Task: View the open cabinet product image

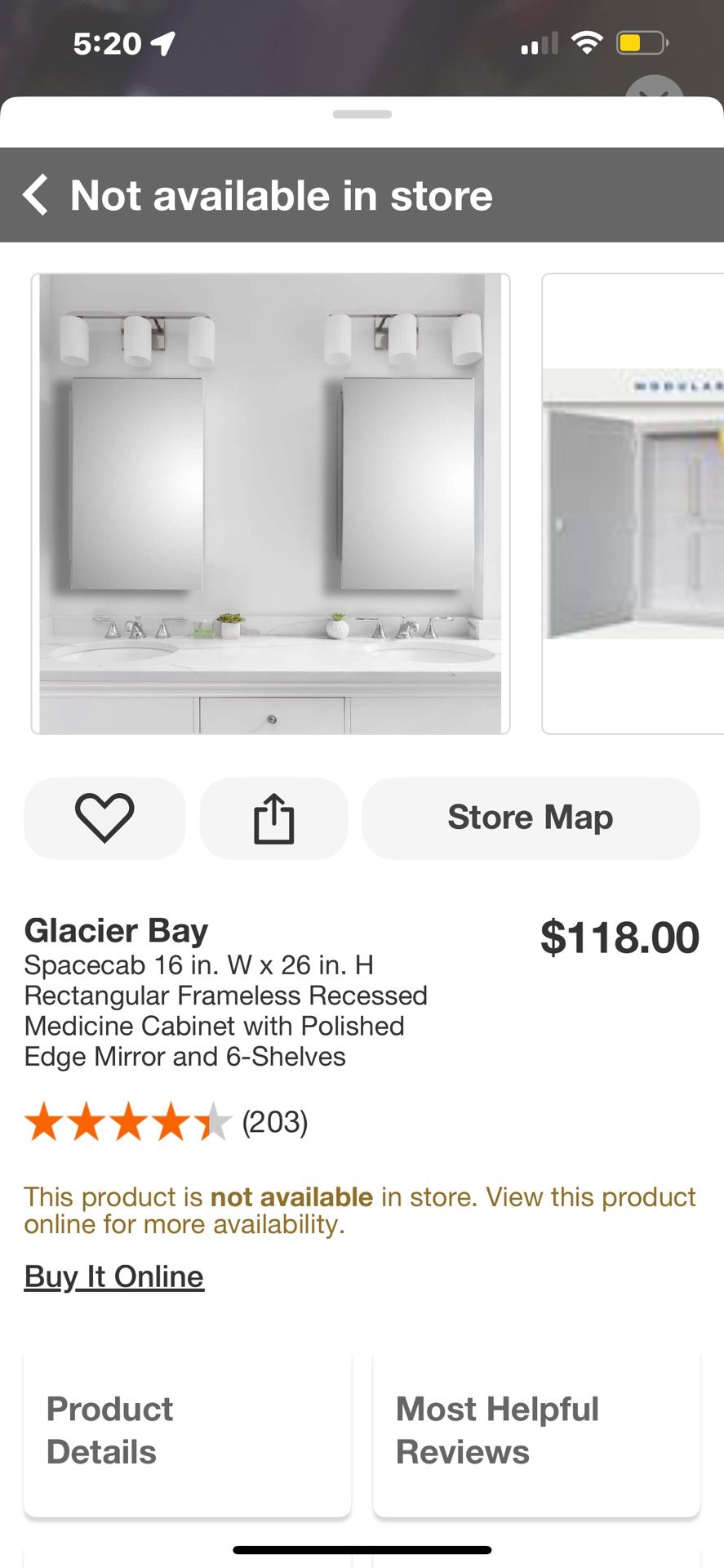Action: tap(633, 503)
